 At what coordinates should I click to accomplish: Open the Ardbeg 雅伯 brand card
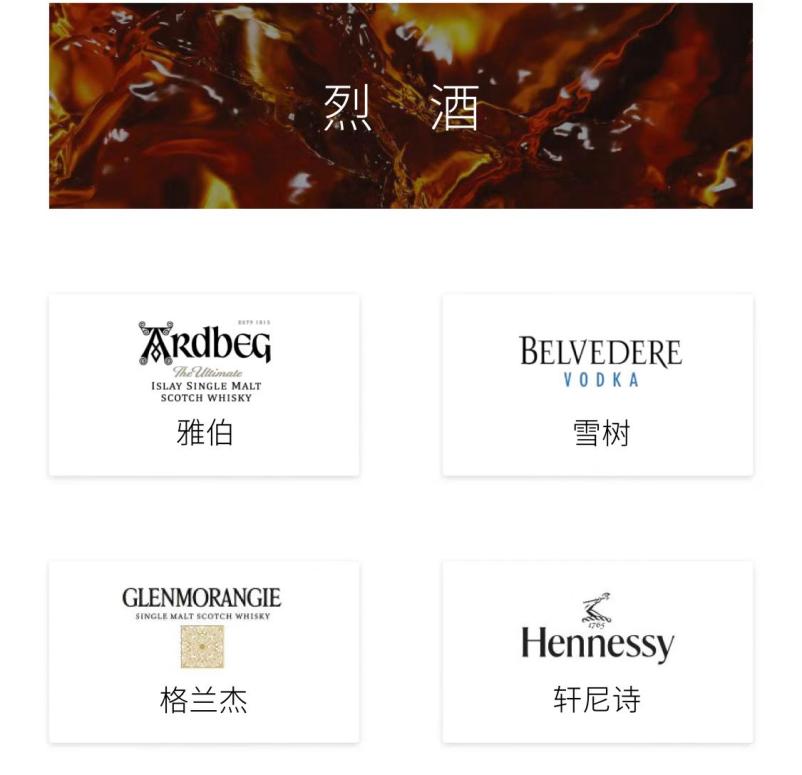click(x=204, y=385)
